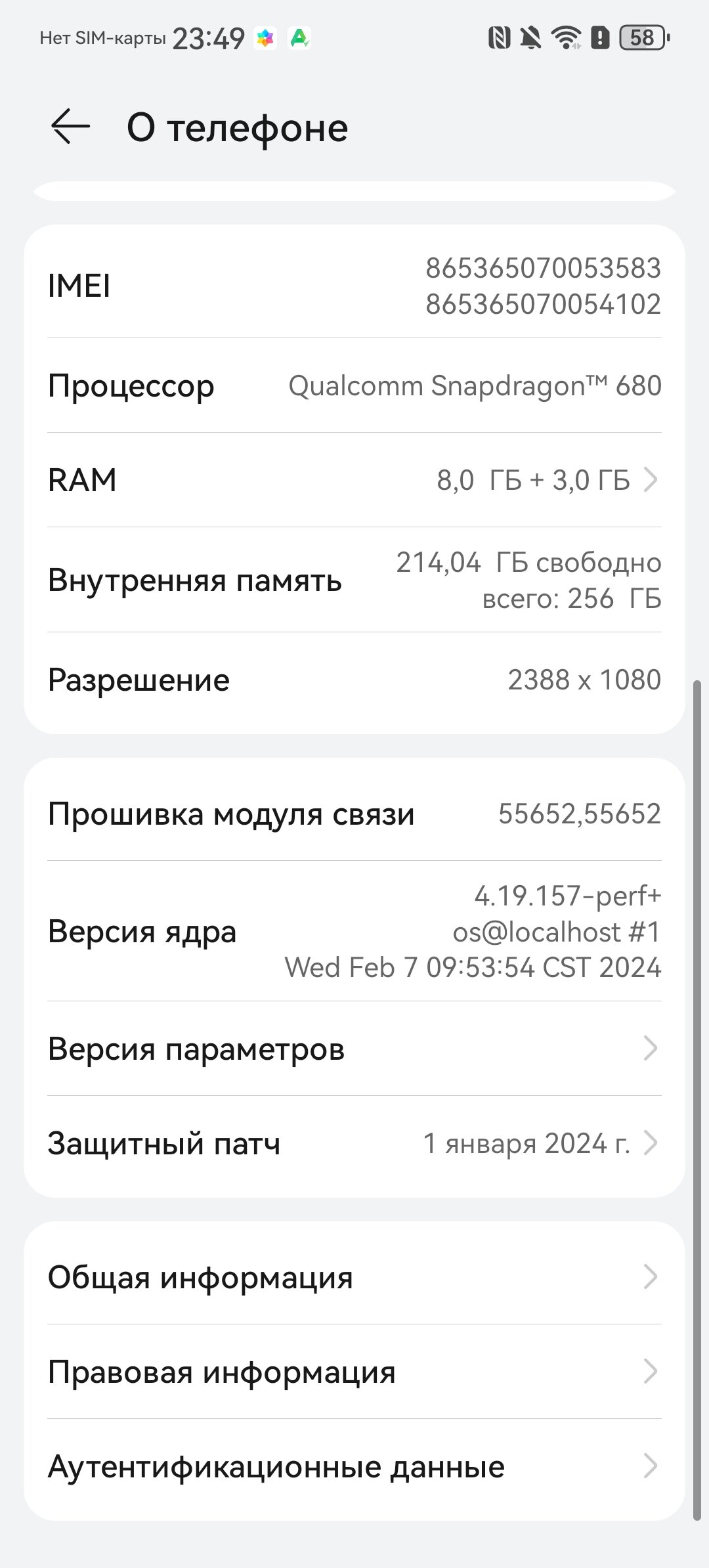
Task: Go back using the arrow beside О телефоне
Action: [70, 126]
